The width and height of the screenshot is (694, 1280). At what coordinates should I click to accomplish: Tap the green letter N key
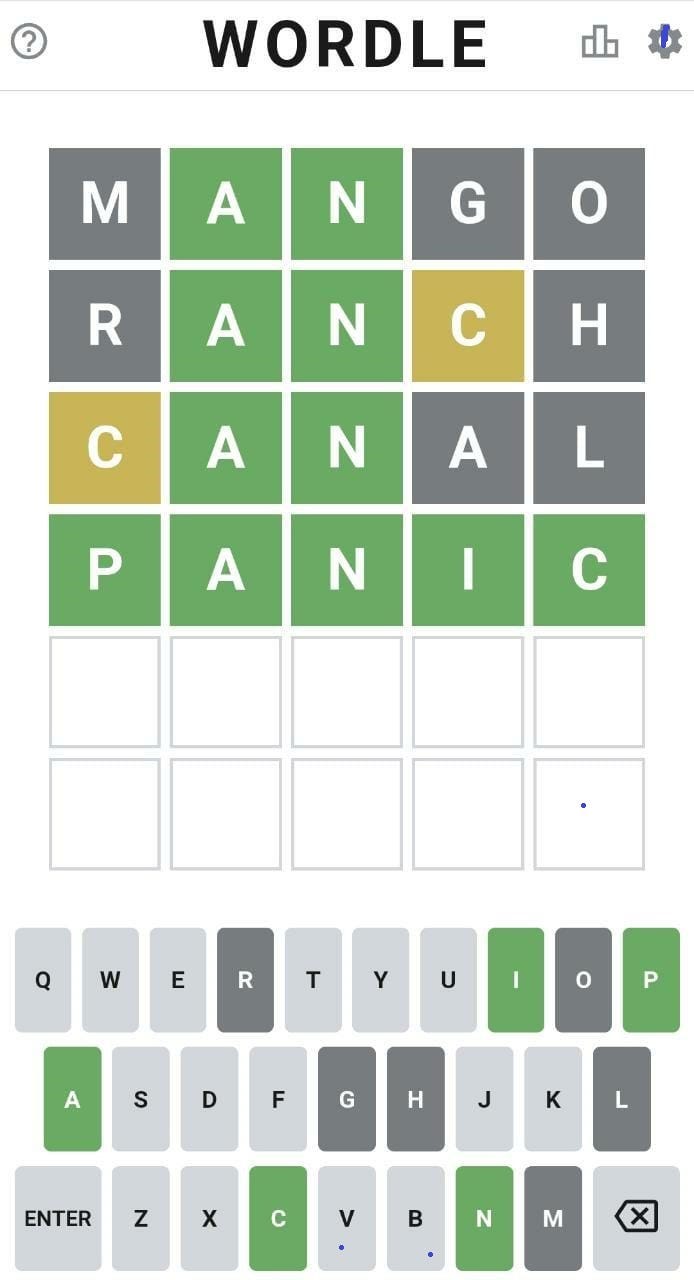(x=484, y=1218)
